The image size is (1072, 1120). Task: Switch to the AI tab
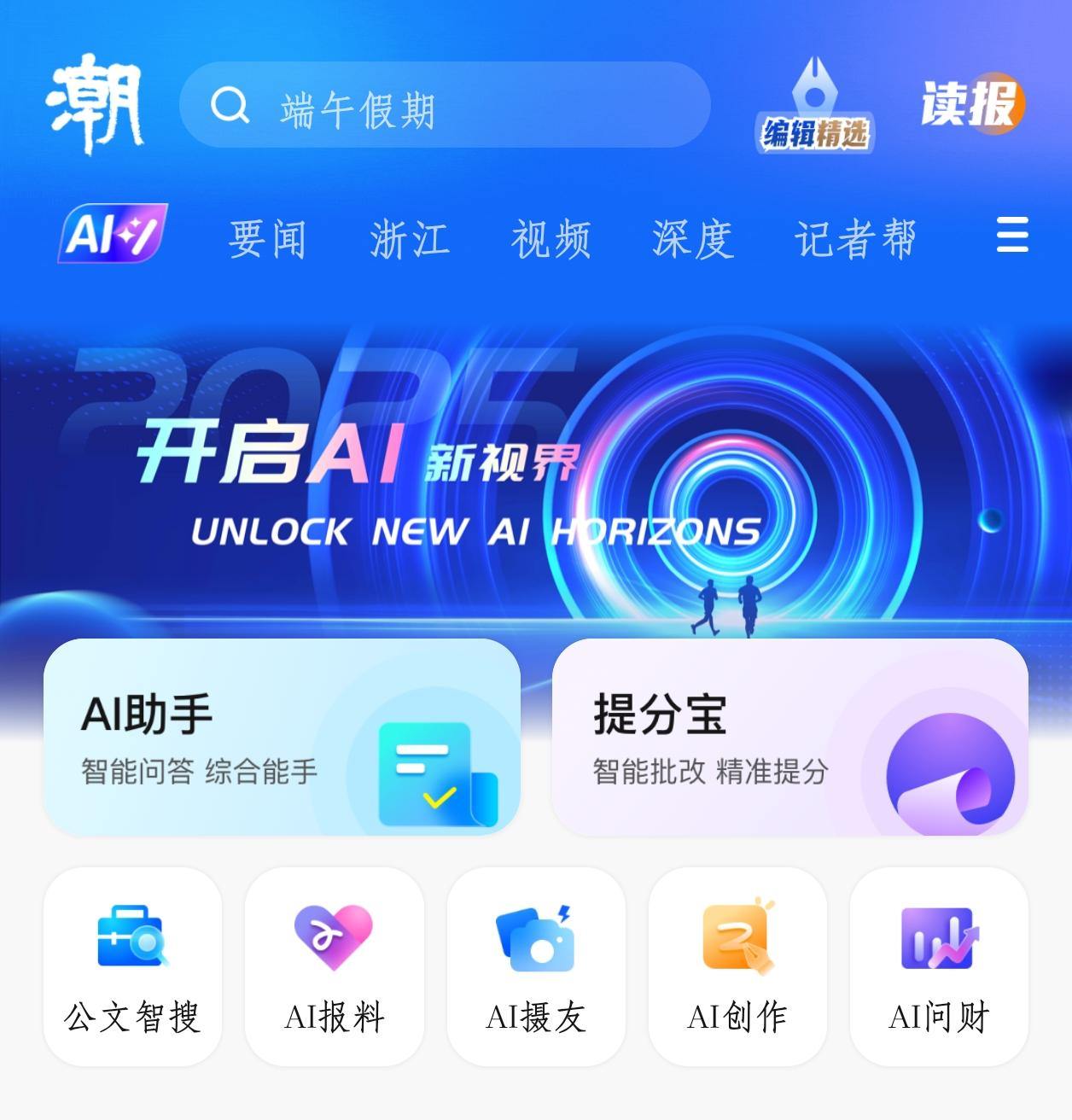(x=112, y=234)
